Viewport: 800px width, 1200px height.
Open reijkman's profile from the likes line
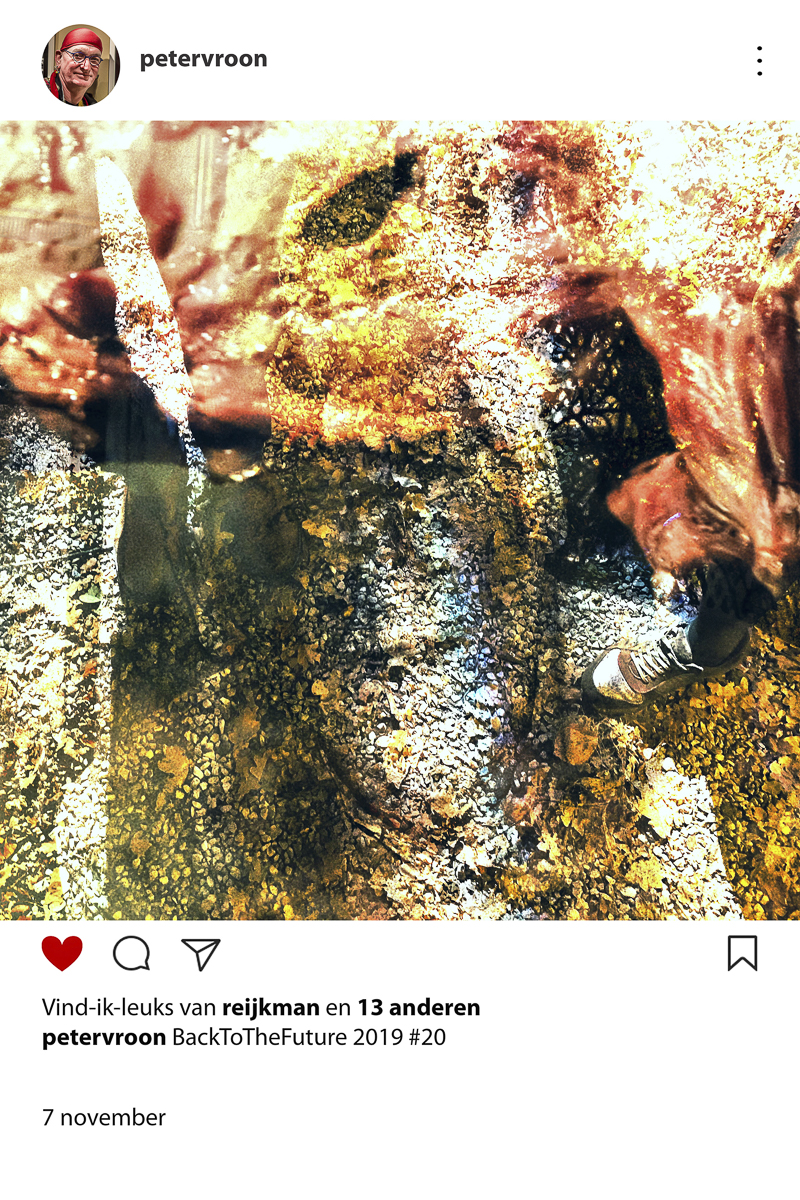click(271, 1007)
